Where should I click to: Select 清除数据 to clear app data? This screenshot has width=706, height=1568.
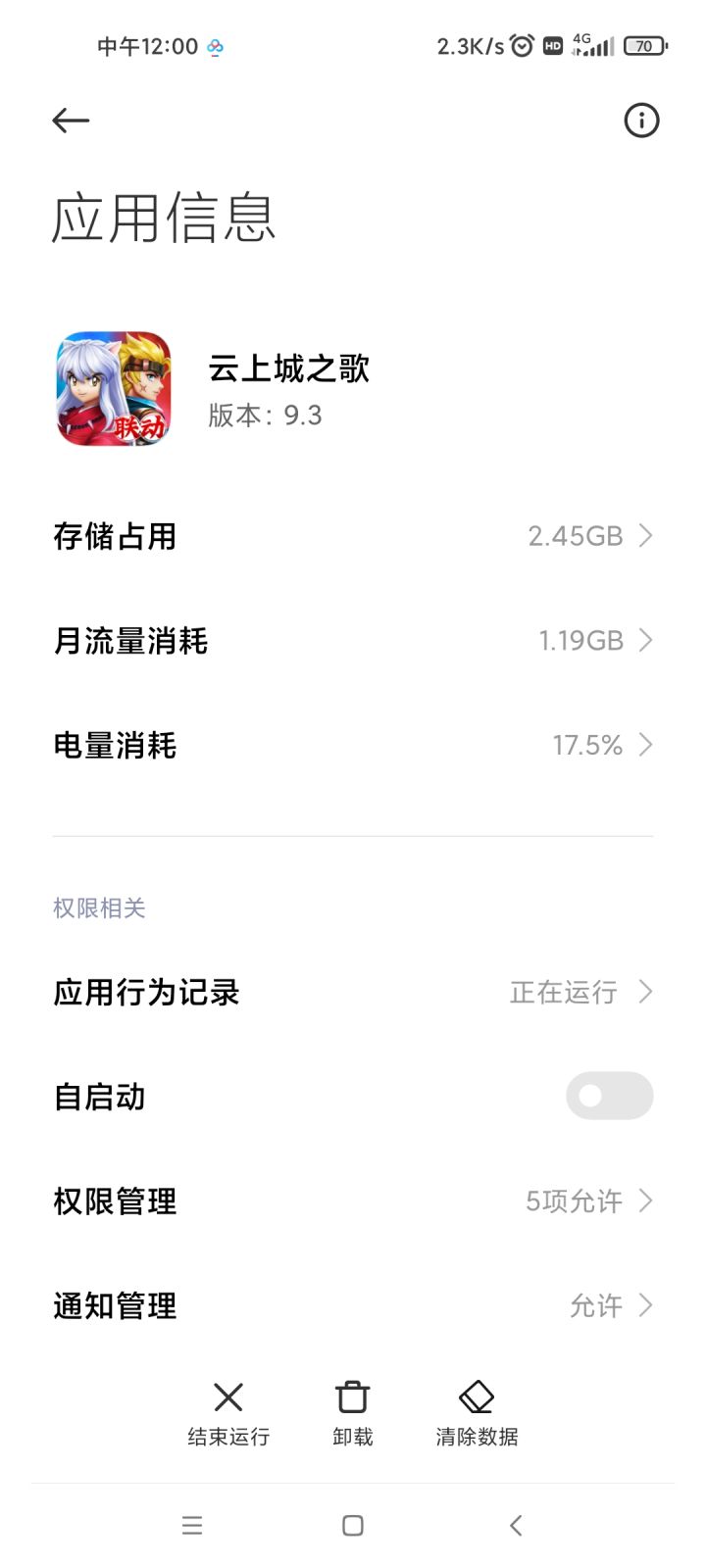[x=477, y=1413]
